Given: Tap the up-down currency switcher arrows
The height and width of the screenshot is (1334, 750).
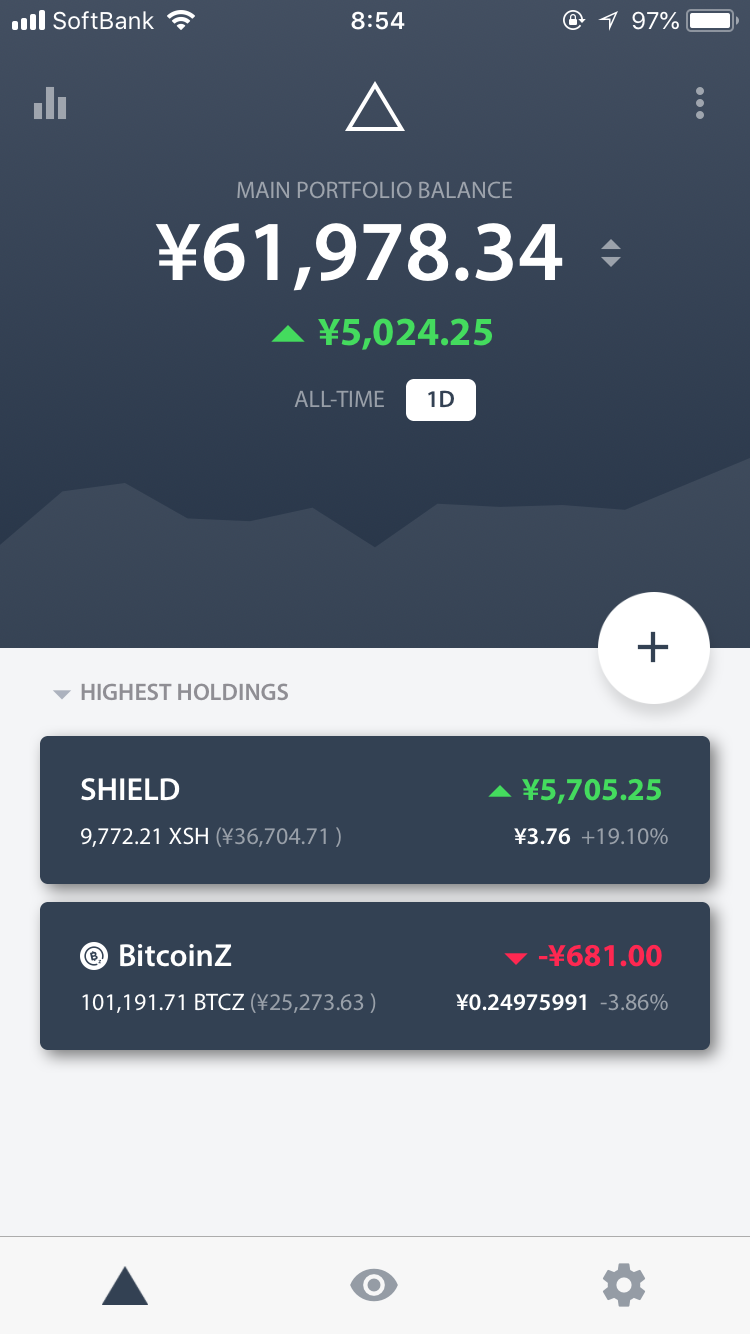Looking at the screenshot, I should click(x=611, y=253).
